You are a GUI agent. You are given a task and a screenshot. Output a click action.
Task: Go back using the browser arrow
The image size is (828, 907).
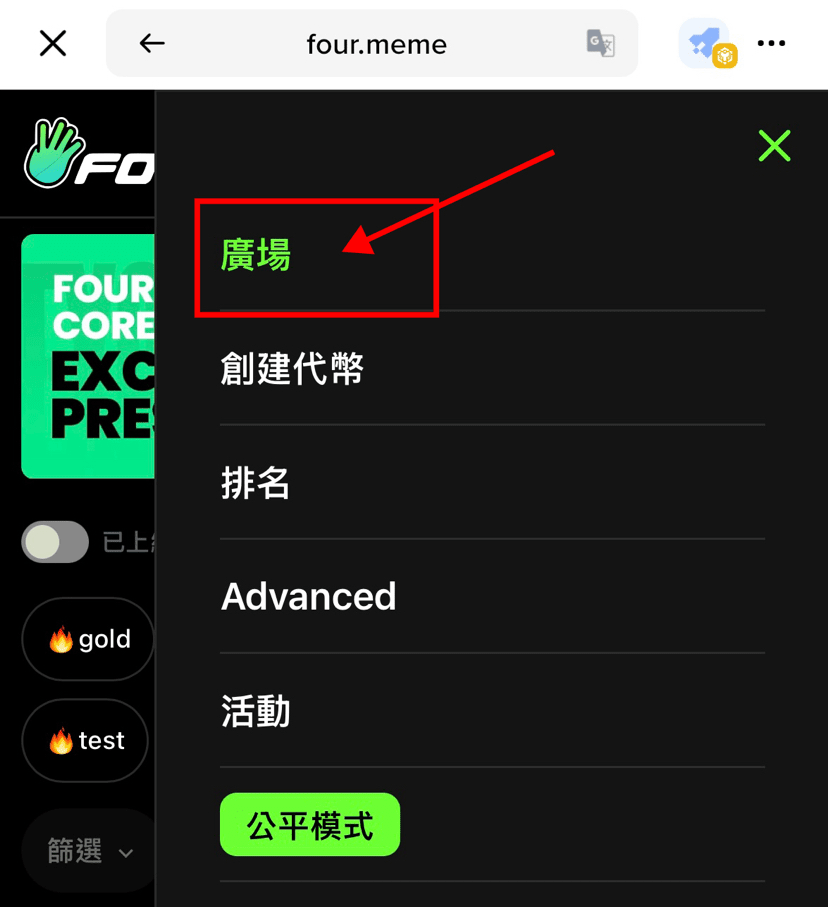tap(152, 43)
